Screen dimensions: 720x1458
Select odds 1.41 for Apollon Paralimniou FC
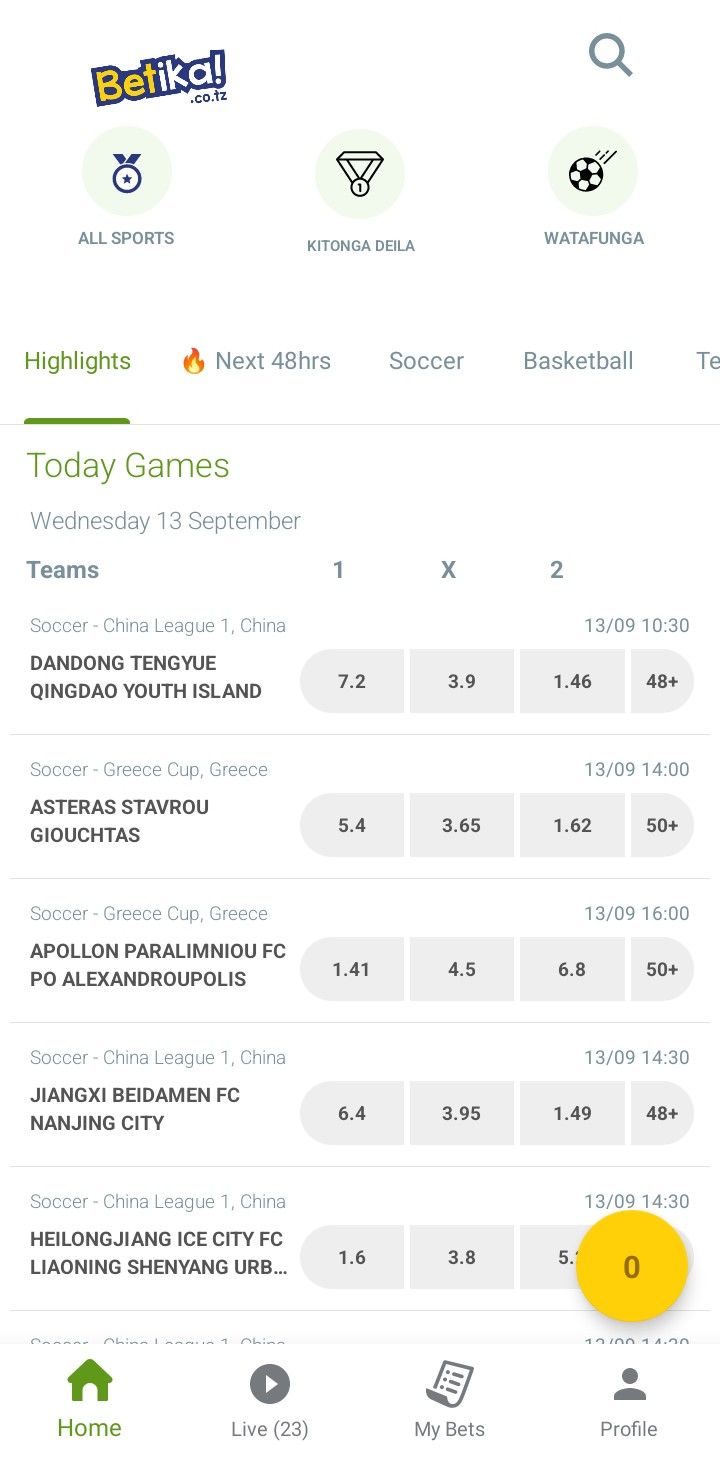click(x=352, y=969)
